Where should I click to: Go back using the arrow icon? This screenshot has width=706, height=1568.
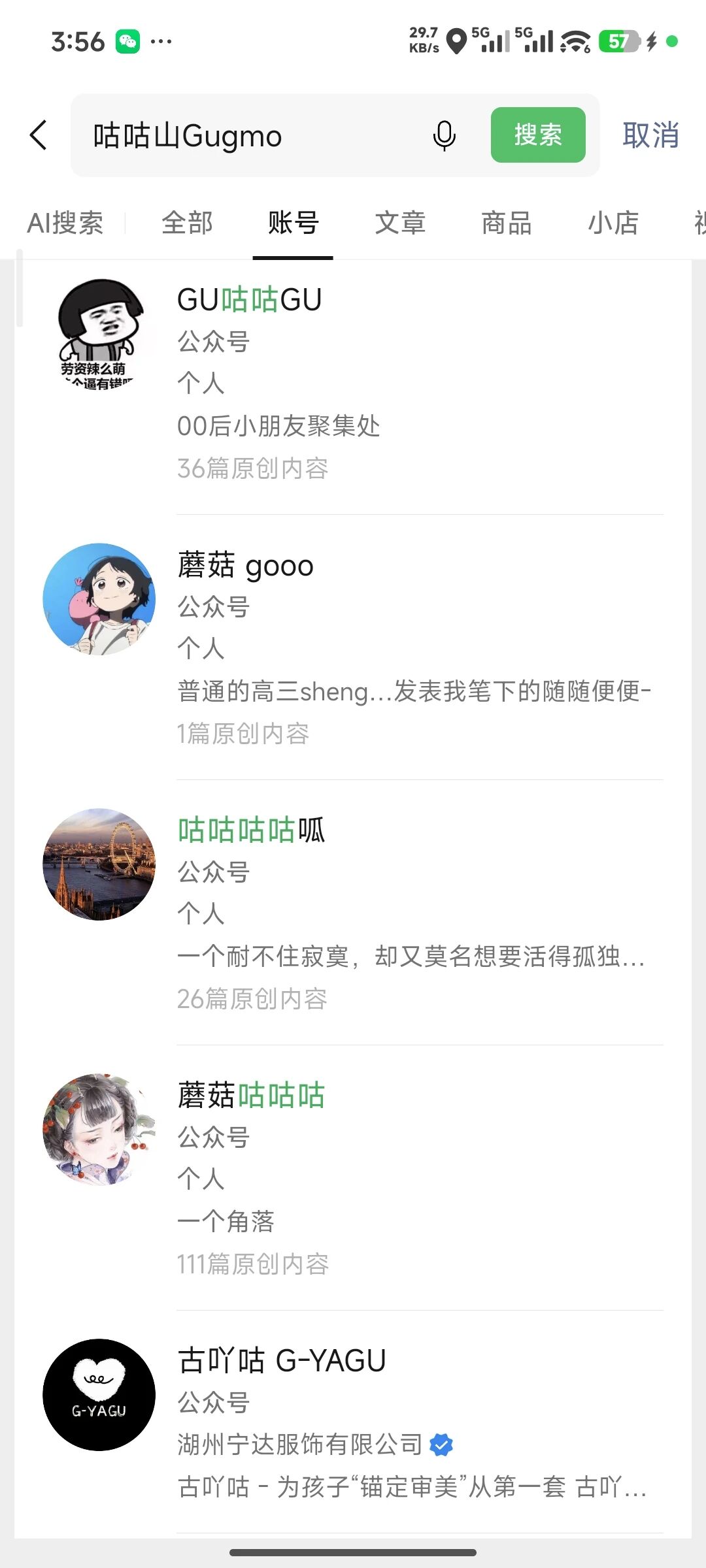[x=39, y=135]
